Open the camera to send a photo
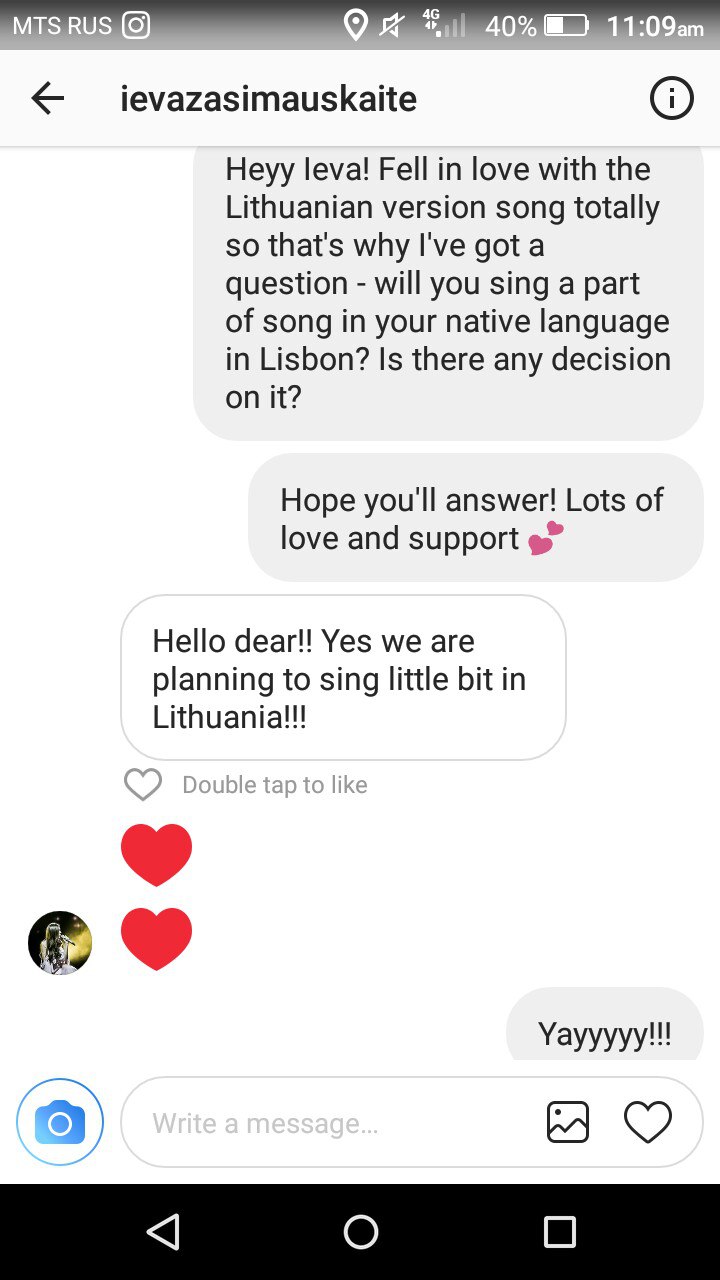The height and width of the screenshot is (1280, 720). [59, 1123]
